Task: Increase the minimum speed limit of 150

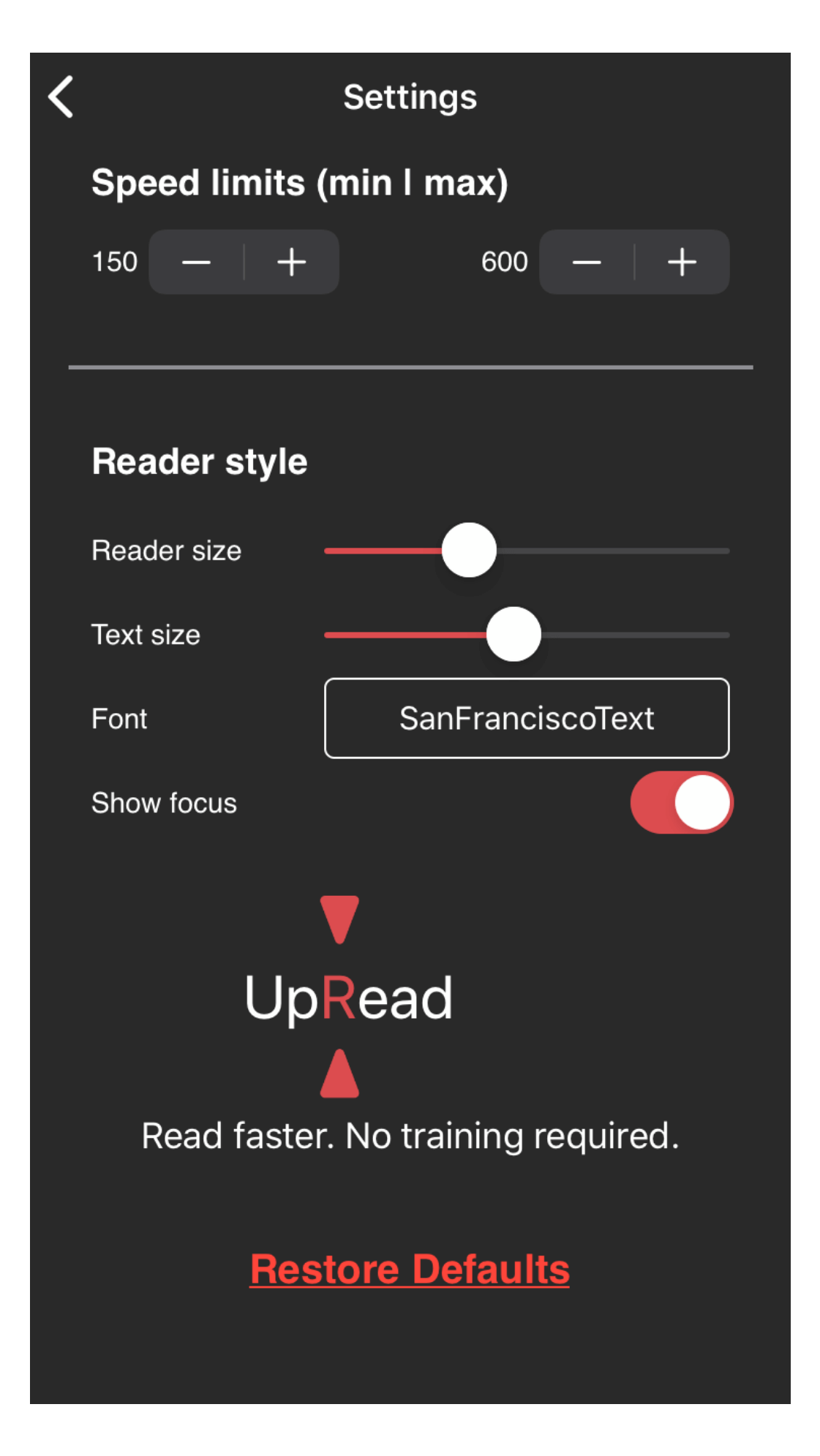Action: [x=292, y=262]
